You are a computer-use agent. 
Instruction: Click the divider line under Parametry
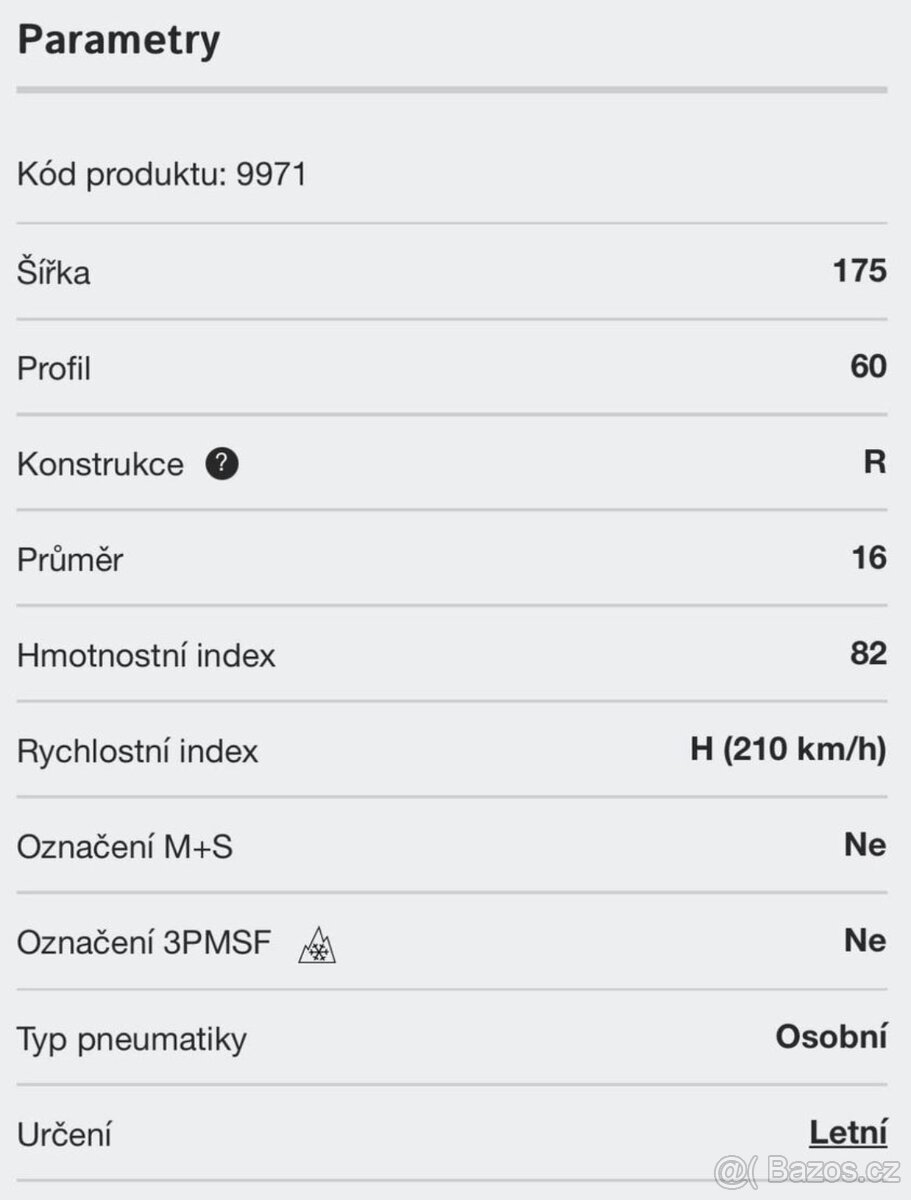click(x=455, y=89)
